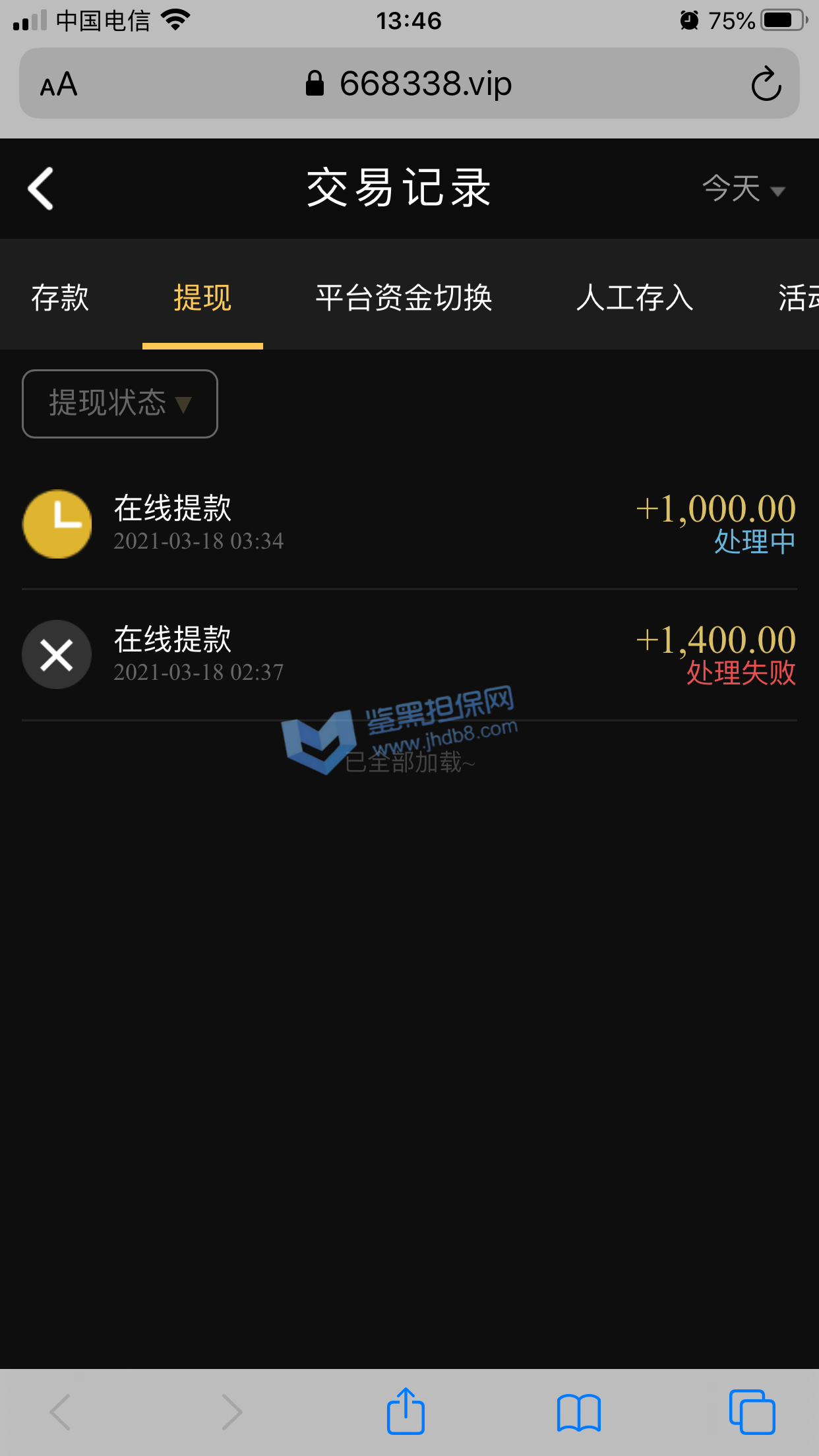Tap the 668338.vip address bar
819x1456 pixels.
(409, 84)
